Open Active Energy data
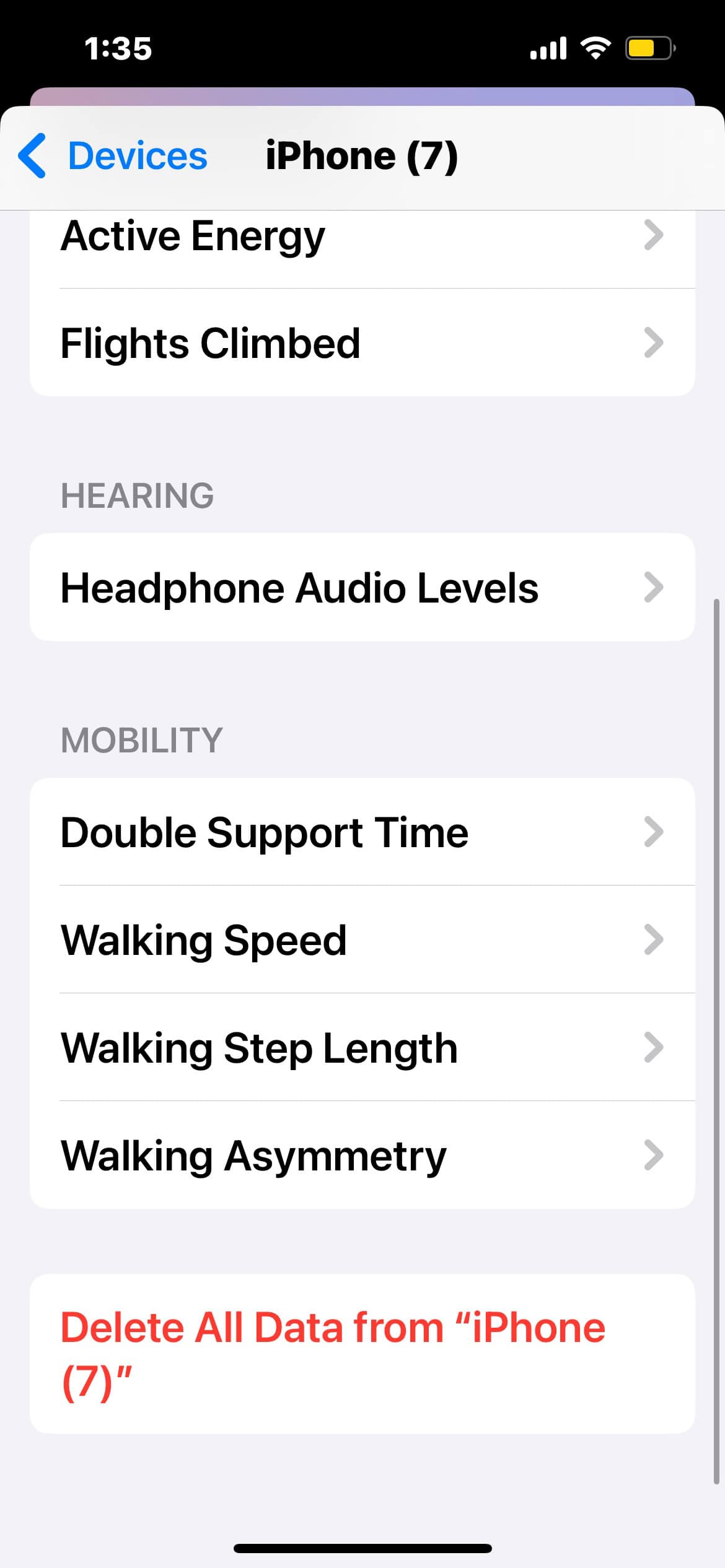This screenshot has width=725, height=1568. point(362,237)
